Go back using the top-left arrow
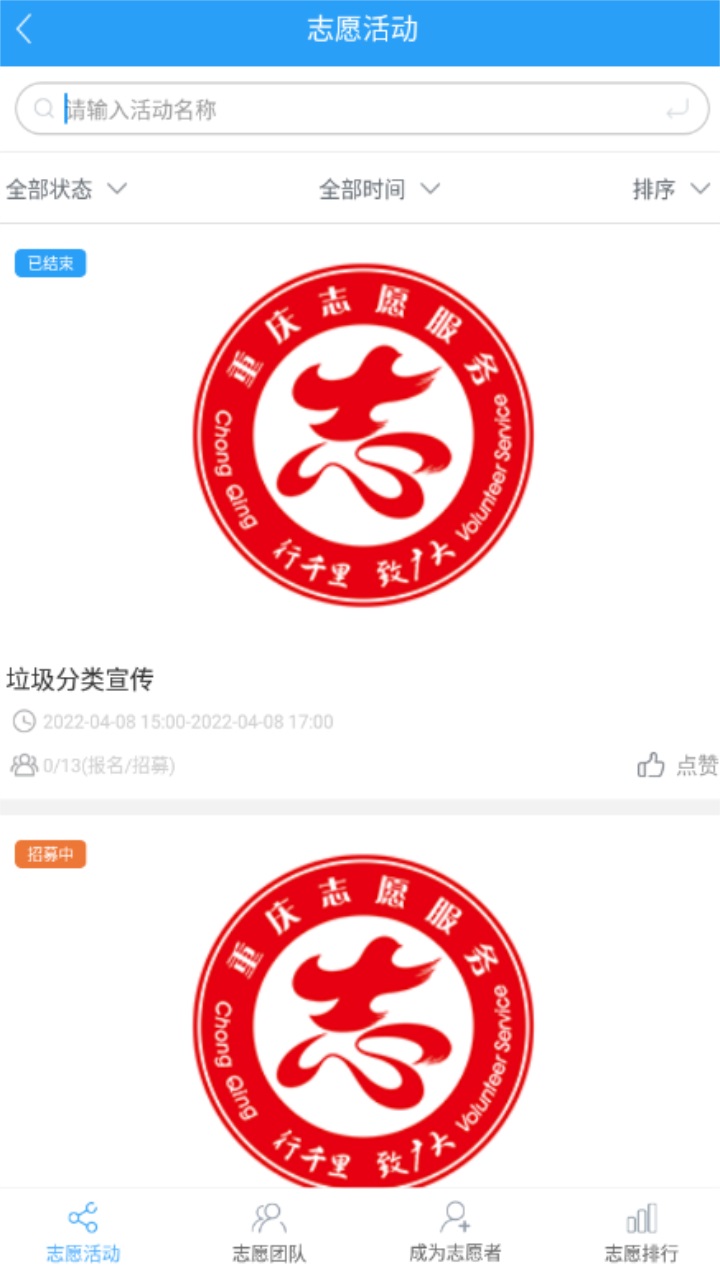720x1280 pixels. 25,30
